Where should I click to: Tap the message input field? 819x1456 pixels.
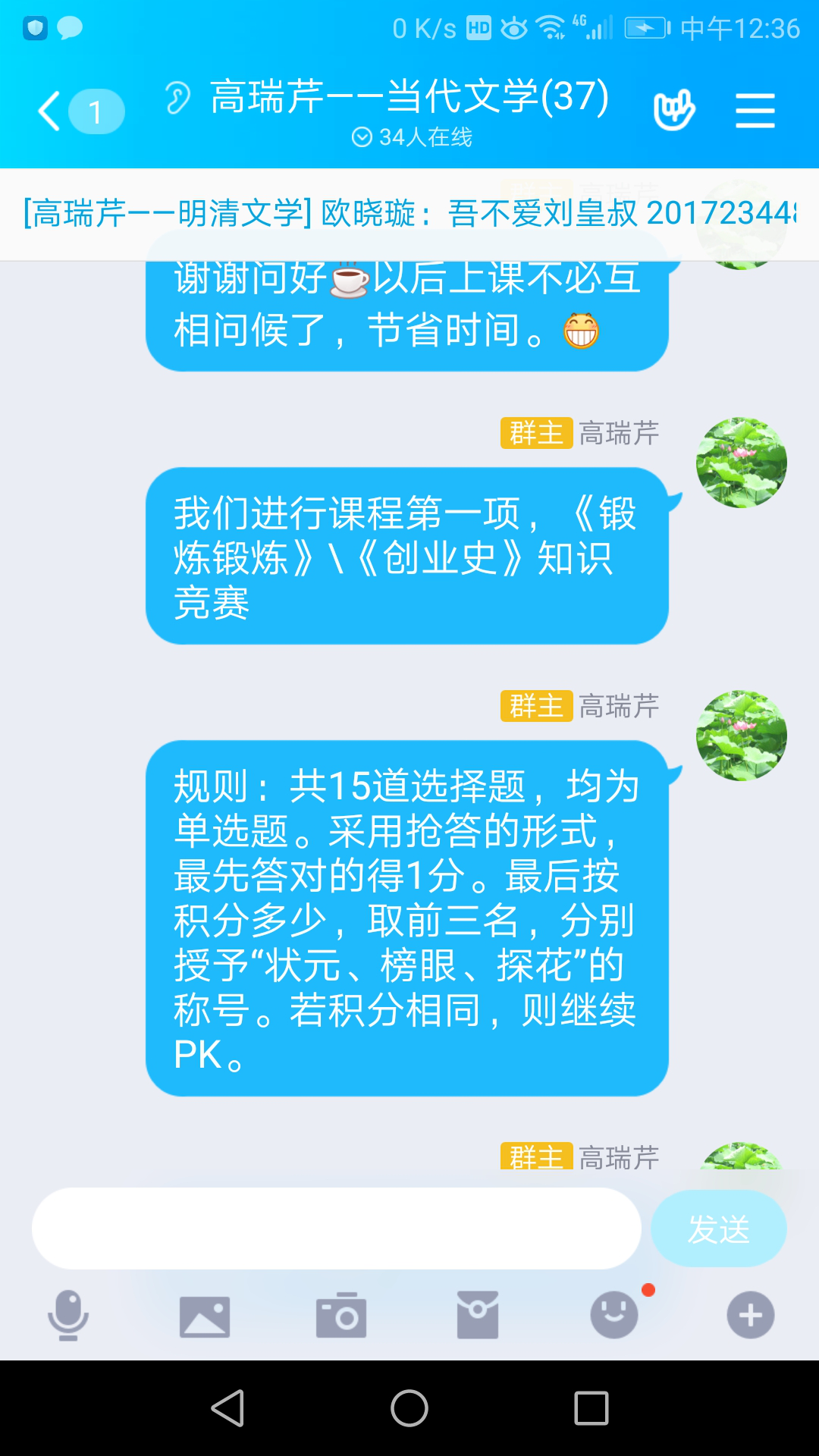tap(337, 1228)
